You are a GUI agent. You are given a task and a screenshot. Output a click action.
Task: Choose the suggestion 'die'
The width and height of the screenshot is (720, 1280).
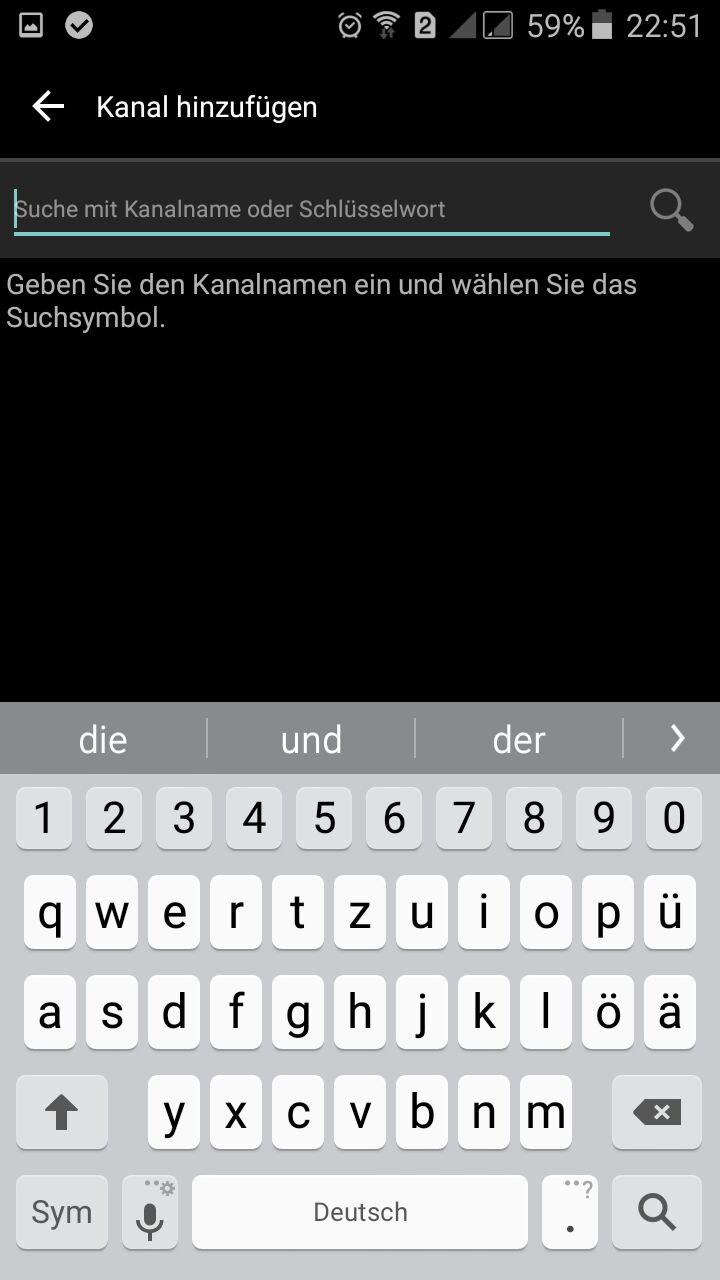[x=103, y=739]
